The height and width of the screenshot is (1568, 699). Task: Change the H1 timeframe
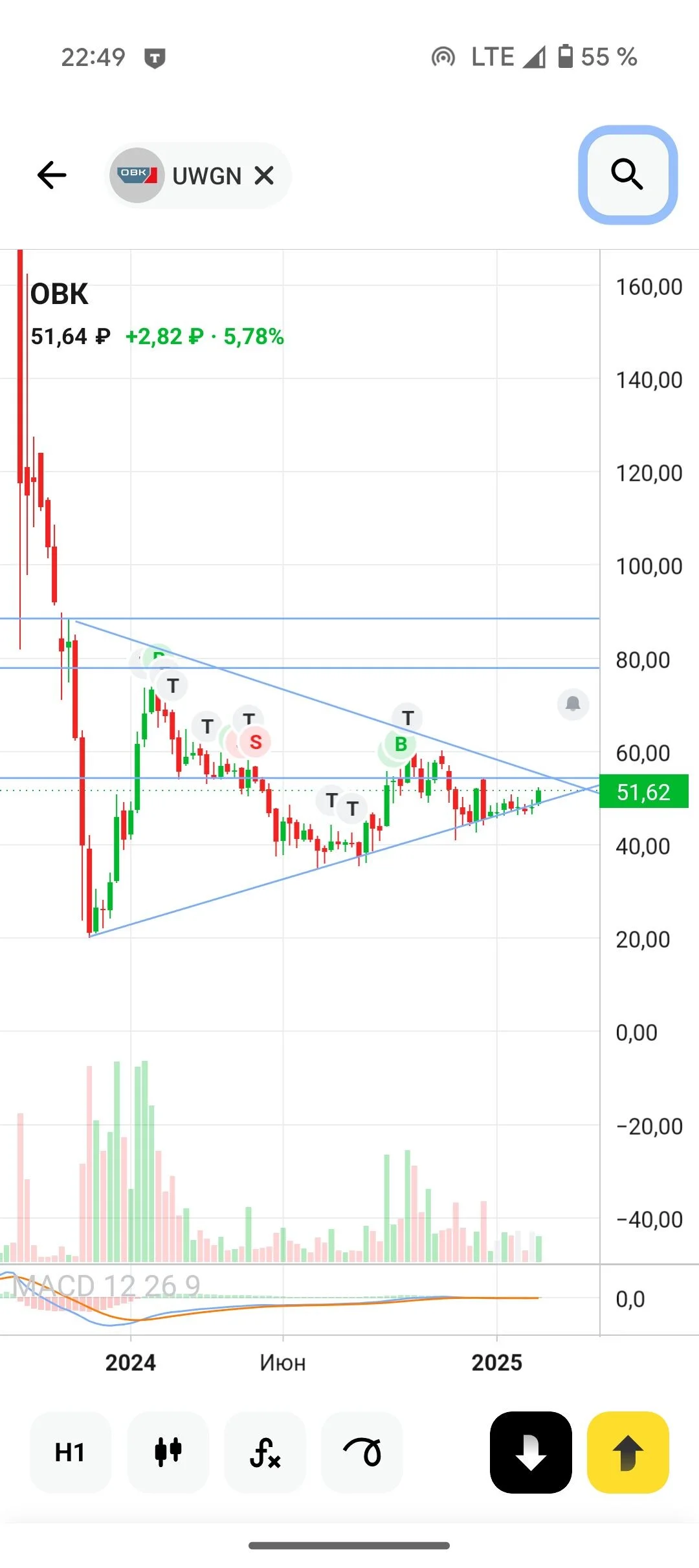tap(70, 1452)
